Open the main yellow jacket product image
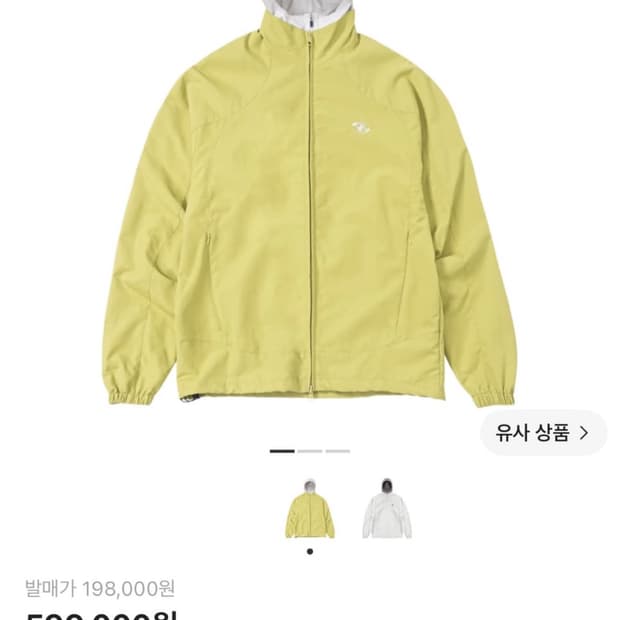The height and width of the screenshot is (620, 620). tap(310, 204)
